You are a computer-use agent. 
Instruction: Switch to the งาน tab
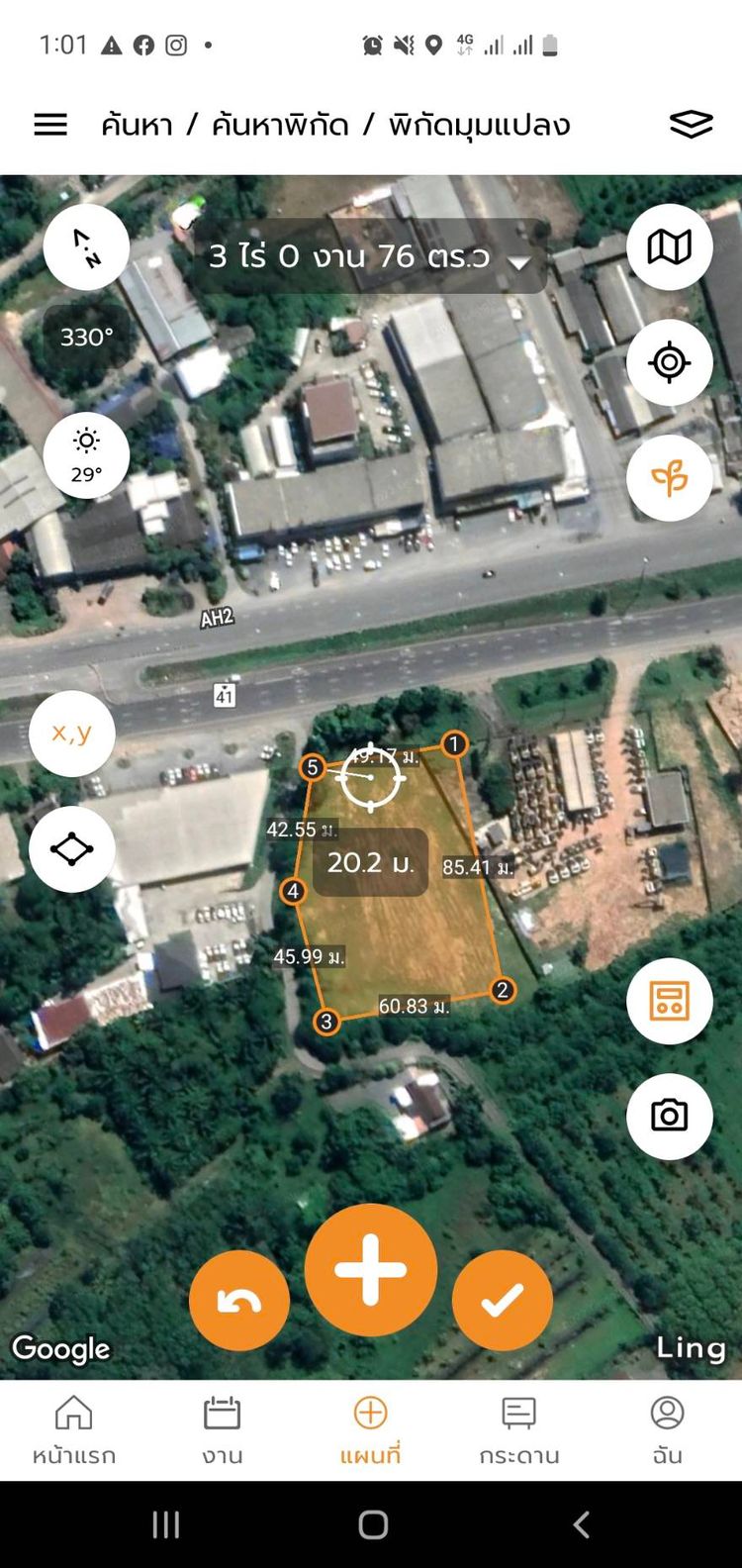point(223,1430)
